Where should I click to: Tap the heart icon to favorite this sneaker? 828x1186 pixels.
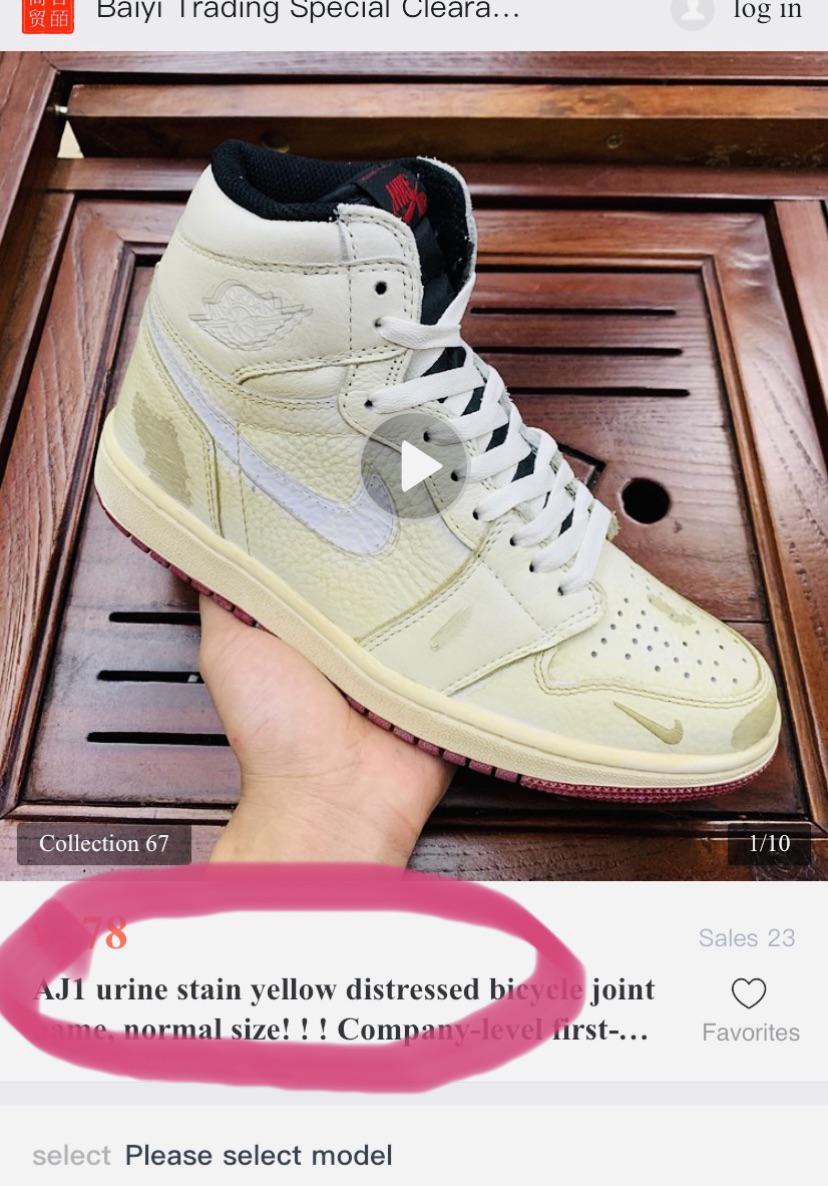point(747,994)
